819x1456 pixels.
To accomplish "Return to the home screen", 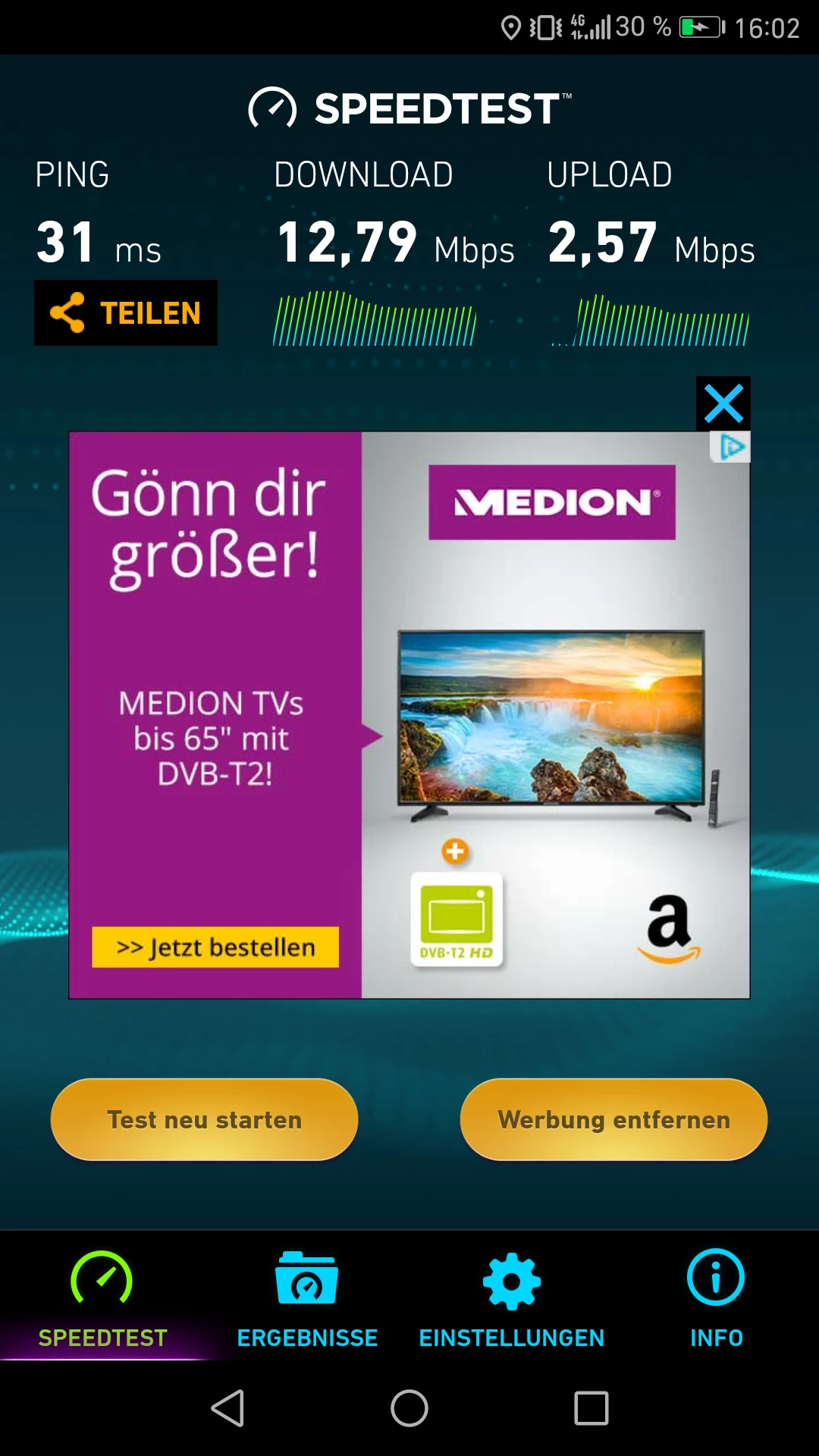I will [409, 1408].
